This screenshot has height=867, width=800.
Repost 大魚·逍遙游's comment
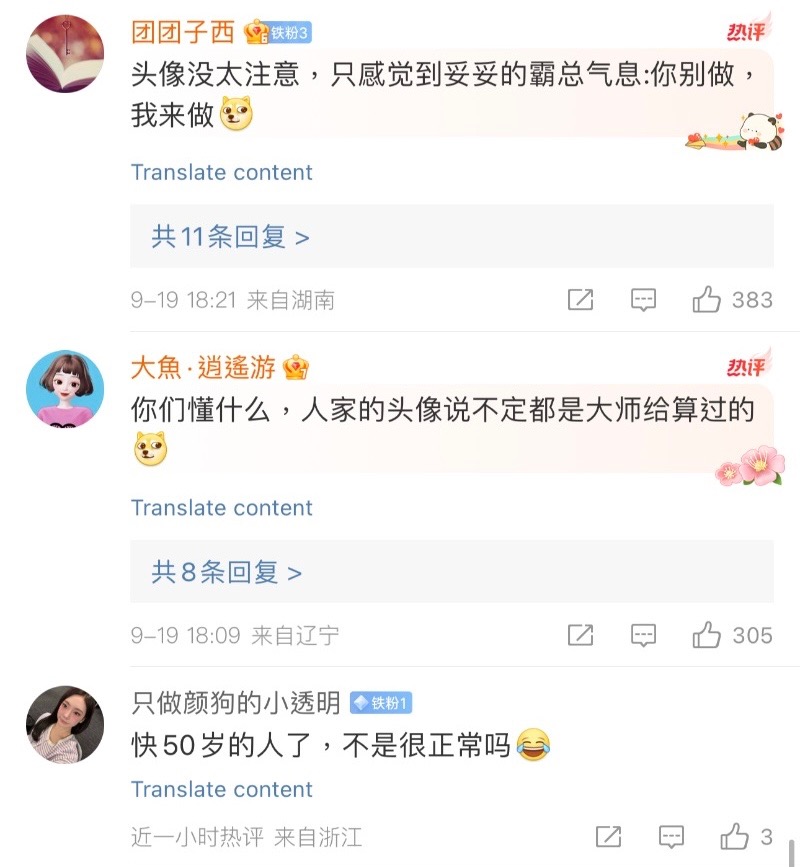point(580,635)
